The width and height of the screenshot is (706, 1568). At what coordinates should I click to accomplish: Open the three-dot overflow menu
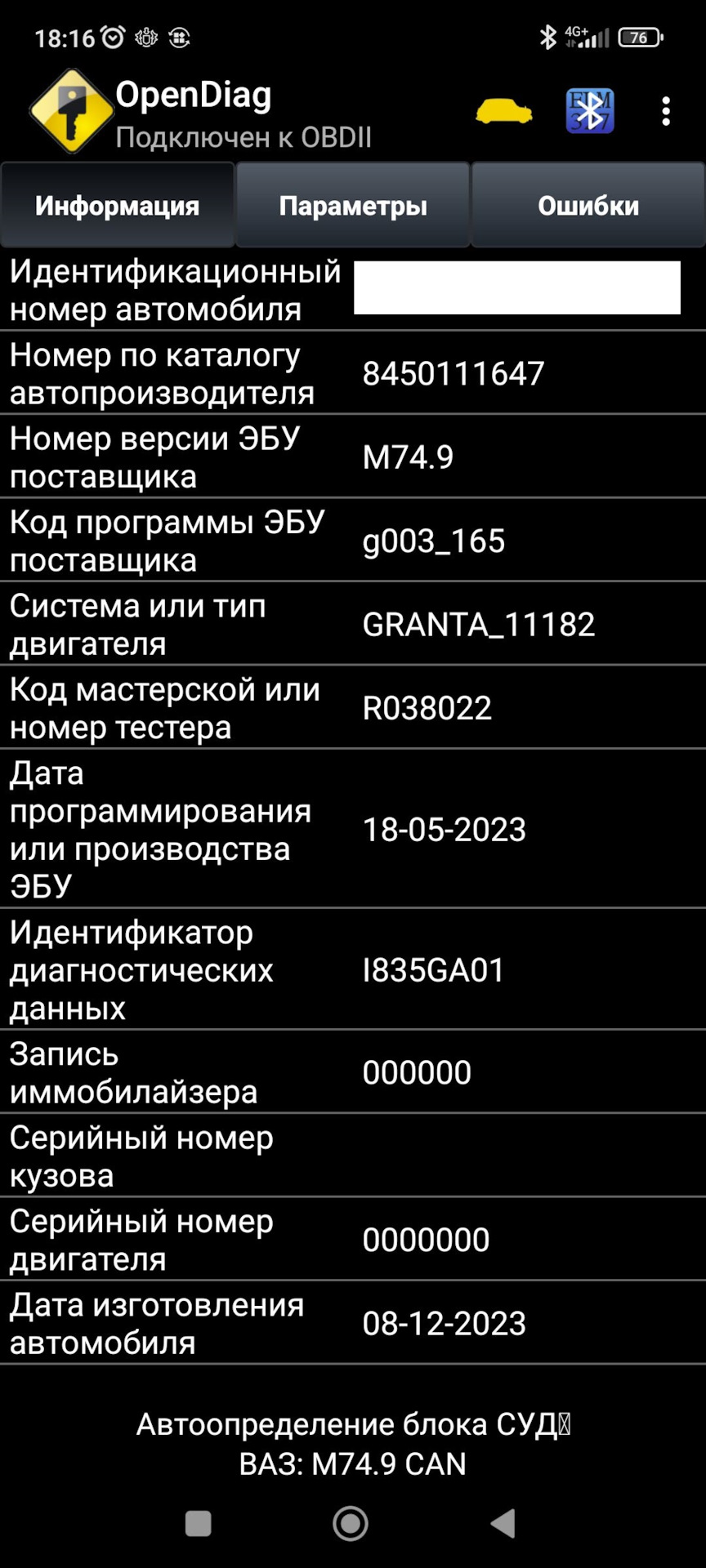click(x=666, y=112)
